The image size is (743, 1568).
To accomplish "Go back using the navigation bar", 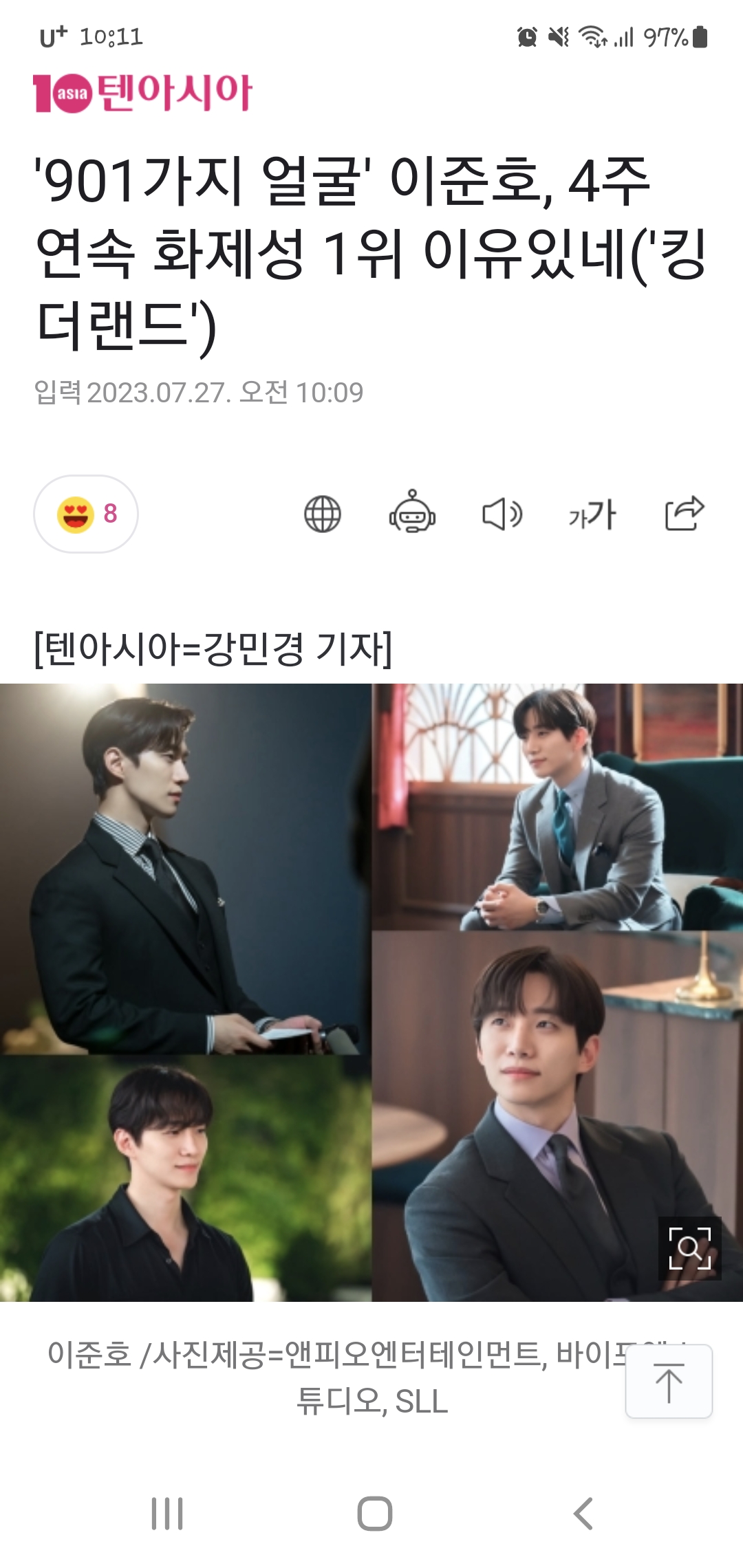I will click(x=583, y=1514).
